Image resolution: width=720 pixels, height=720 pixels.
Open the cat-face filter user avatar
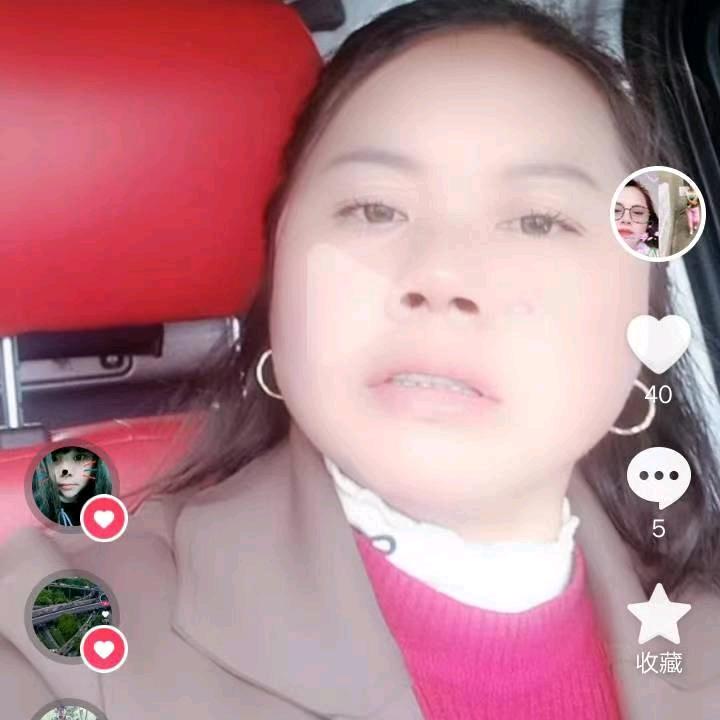[x=69, y=486]
